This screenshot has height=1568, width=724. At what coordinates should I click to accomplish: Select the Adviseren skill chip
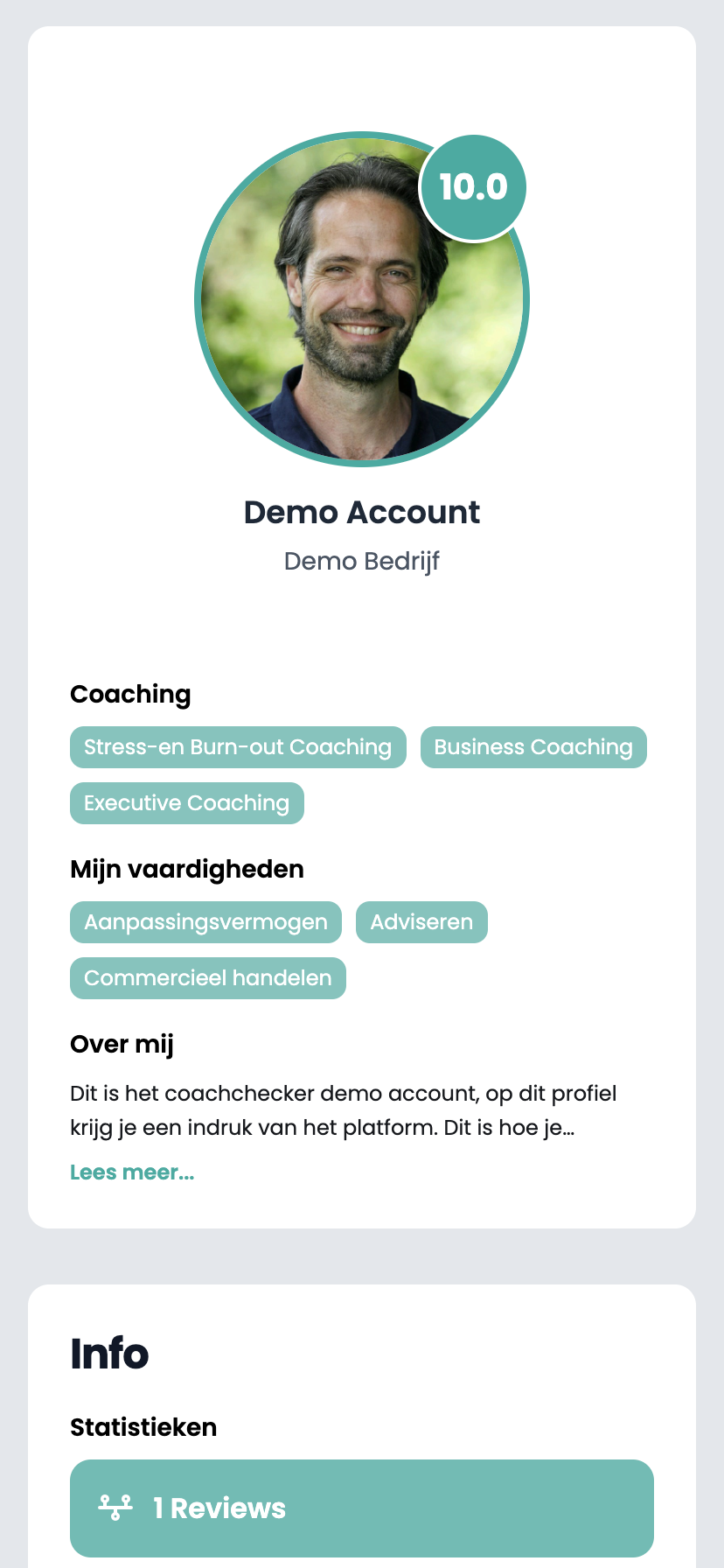pyautogui.click(x=421, y=922)
